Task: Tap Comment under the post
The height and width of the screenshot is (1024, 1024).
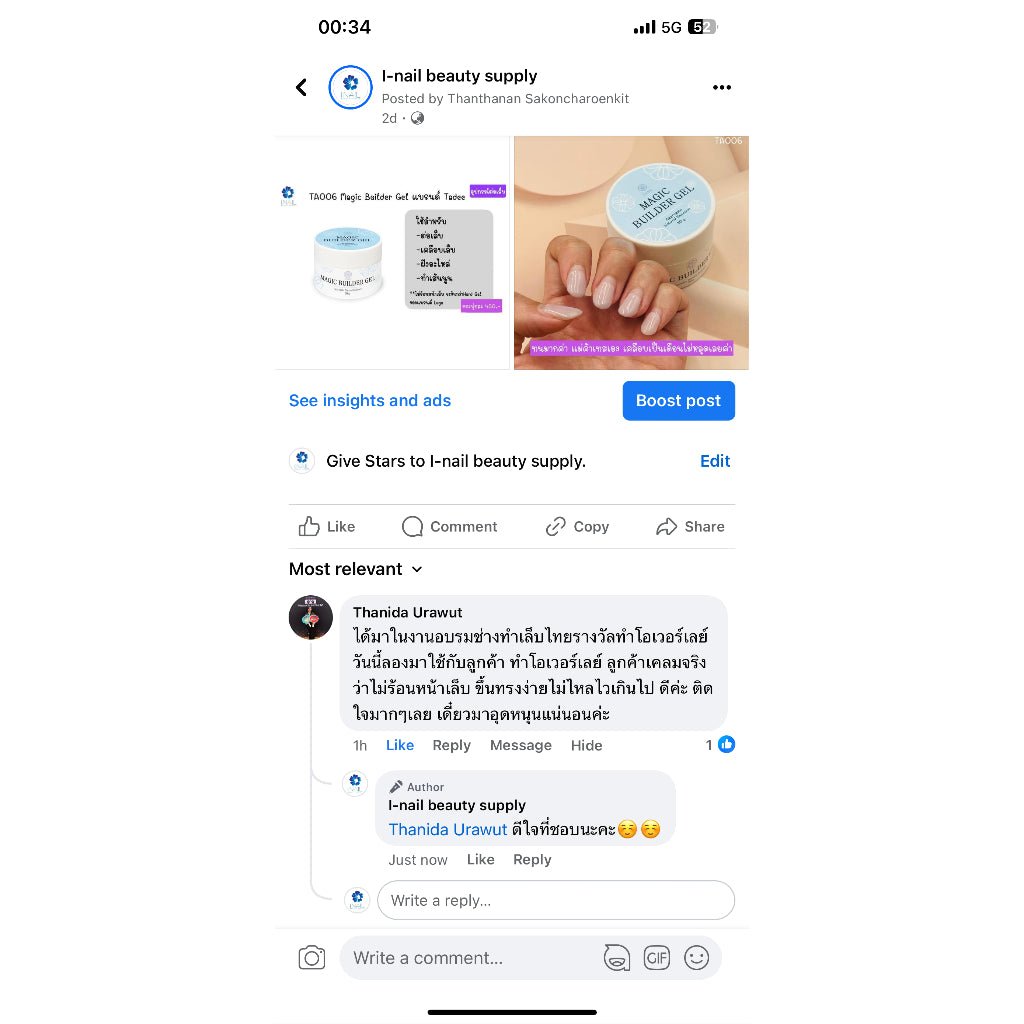Action: point(449,527)
